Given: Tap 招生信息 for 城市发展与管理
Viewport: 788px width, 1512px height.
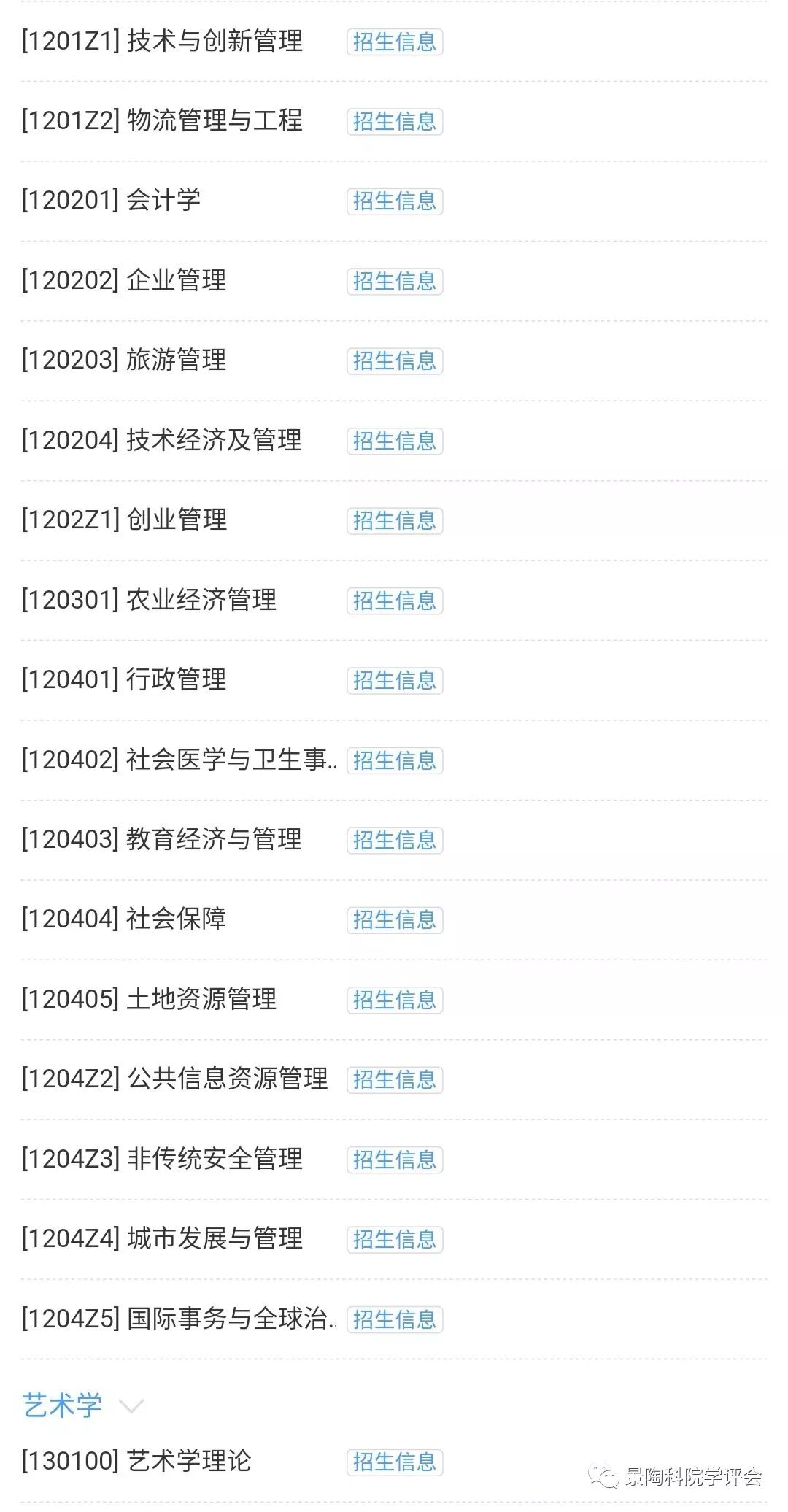Looking at the screenshot, I should click(395, 1240).
